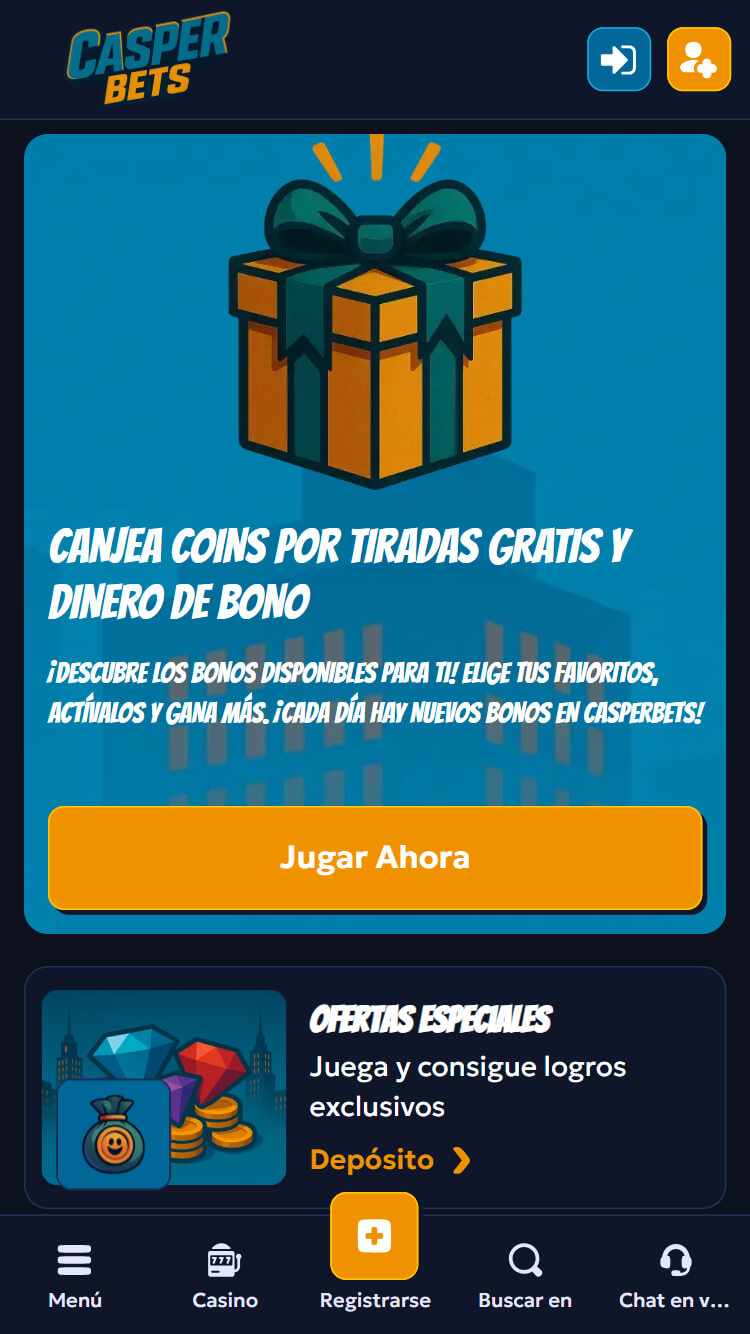The width and height of the screenshot is (750, 1334).
Task: Open the Menú drawer
Action: (75, 1277)
